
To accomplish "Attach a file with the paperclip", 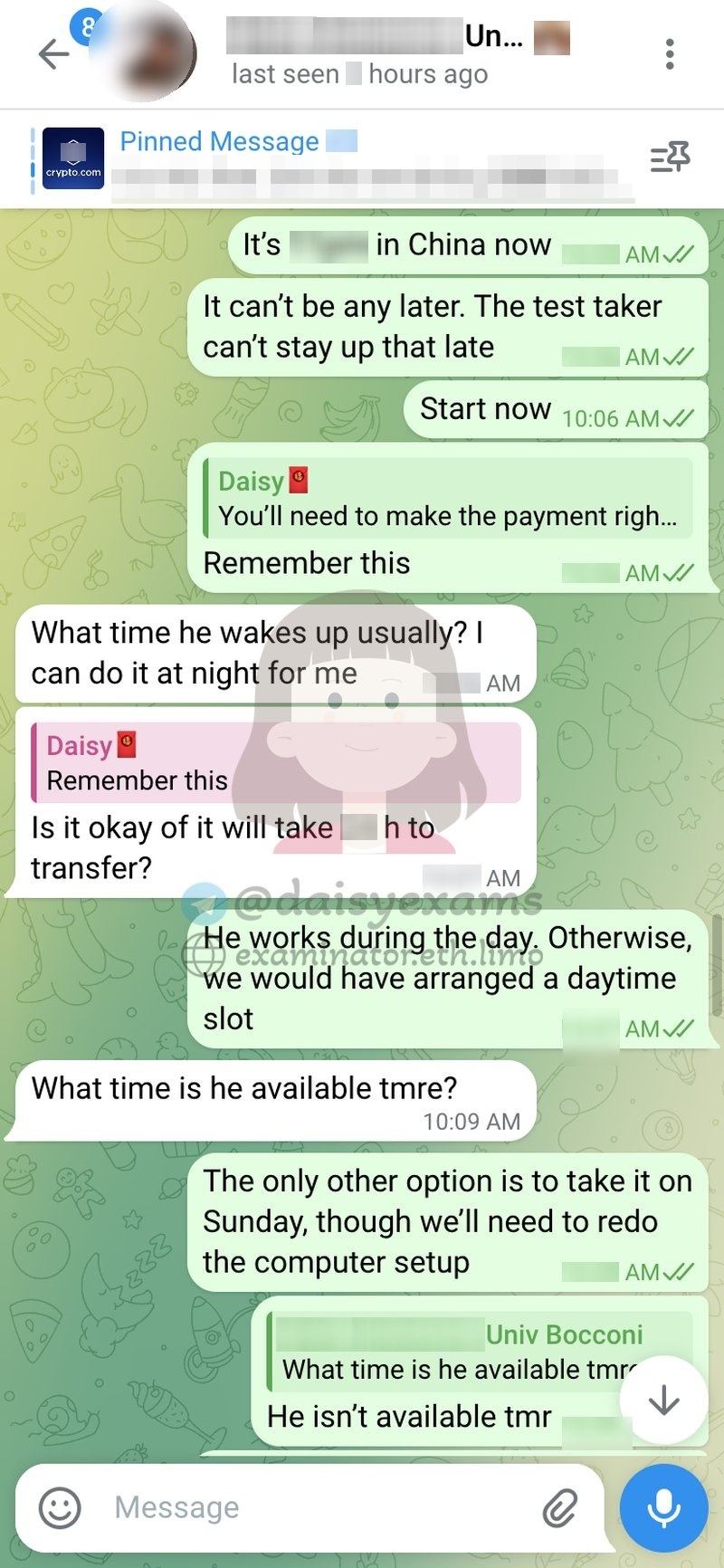I will point(560,1507).
